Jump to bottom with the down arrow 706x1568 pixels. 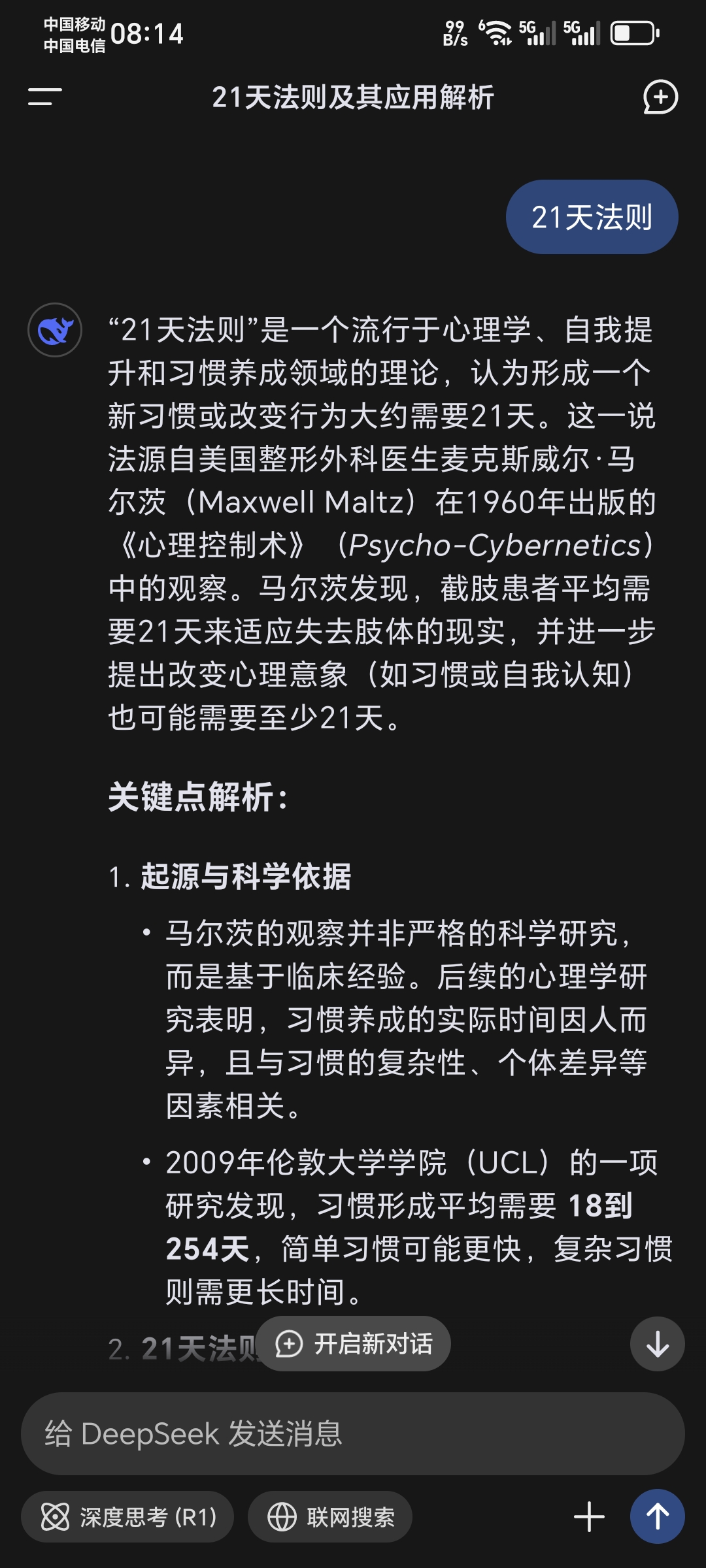[657, 1344]
